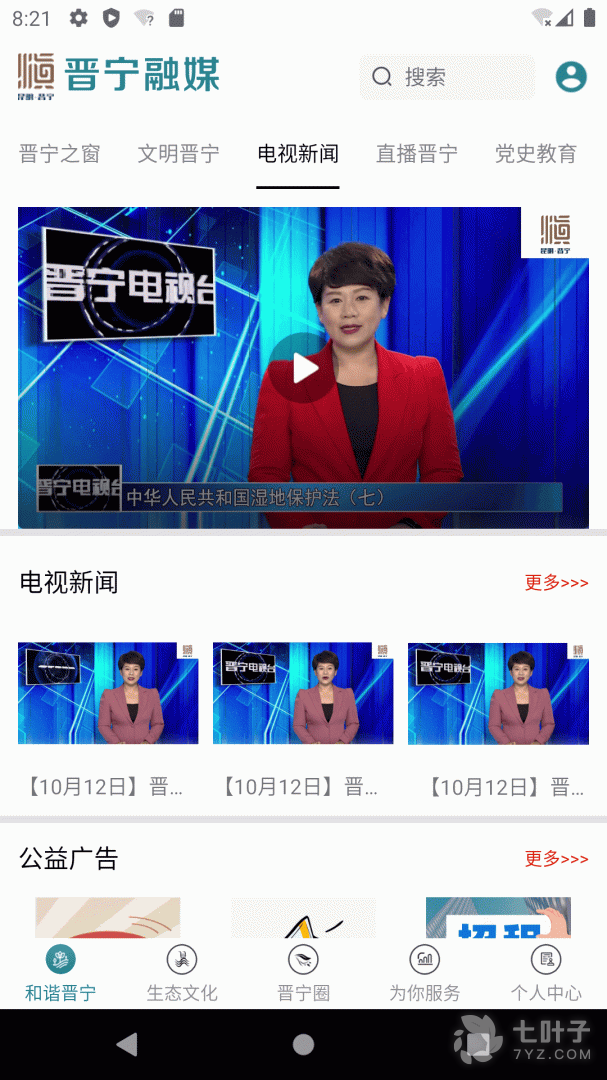
Task: Open the 搜索 search box
Action: click(x=446, y=77)
